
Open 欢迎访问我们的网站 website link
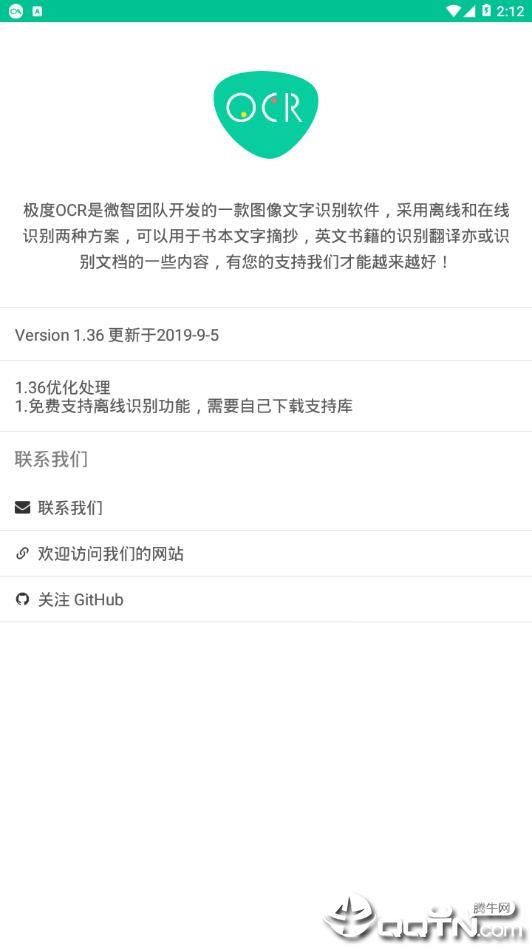tap(266, 554)
